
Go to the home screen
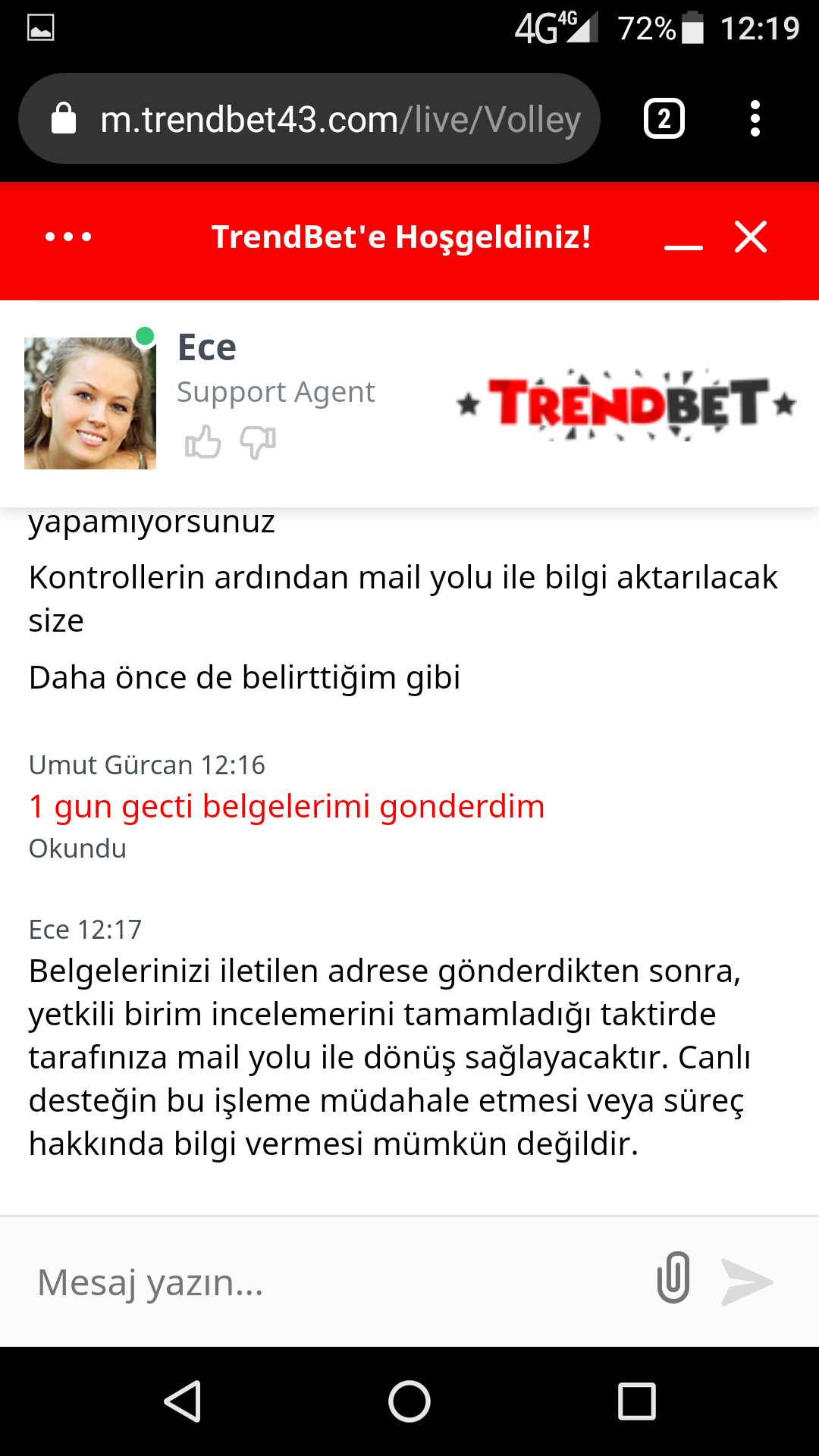[x=409, y=1401]
